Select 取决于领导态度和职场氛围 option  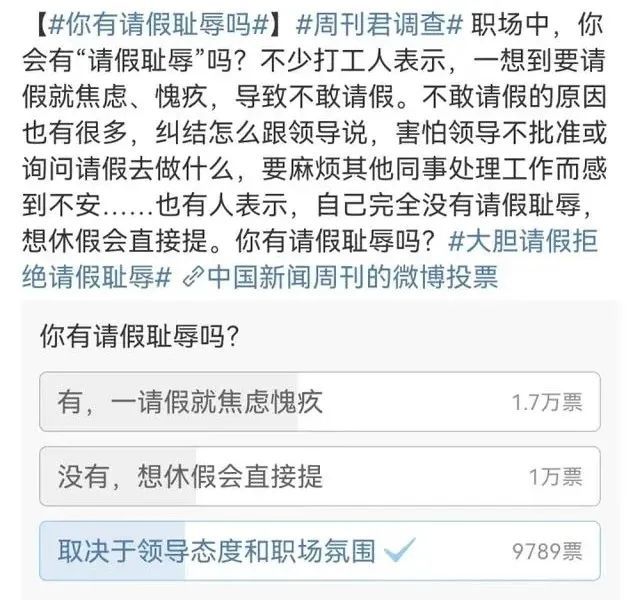pyautogui.click(x=319, y=550)
